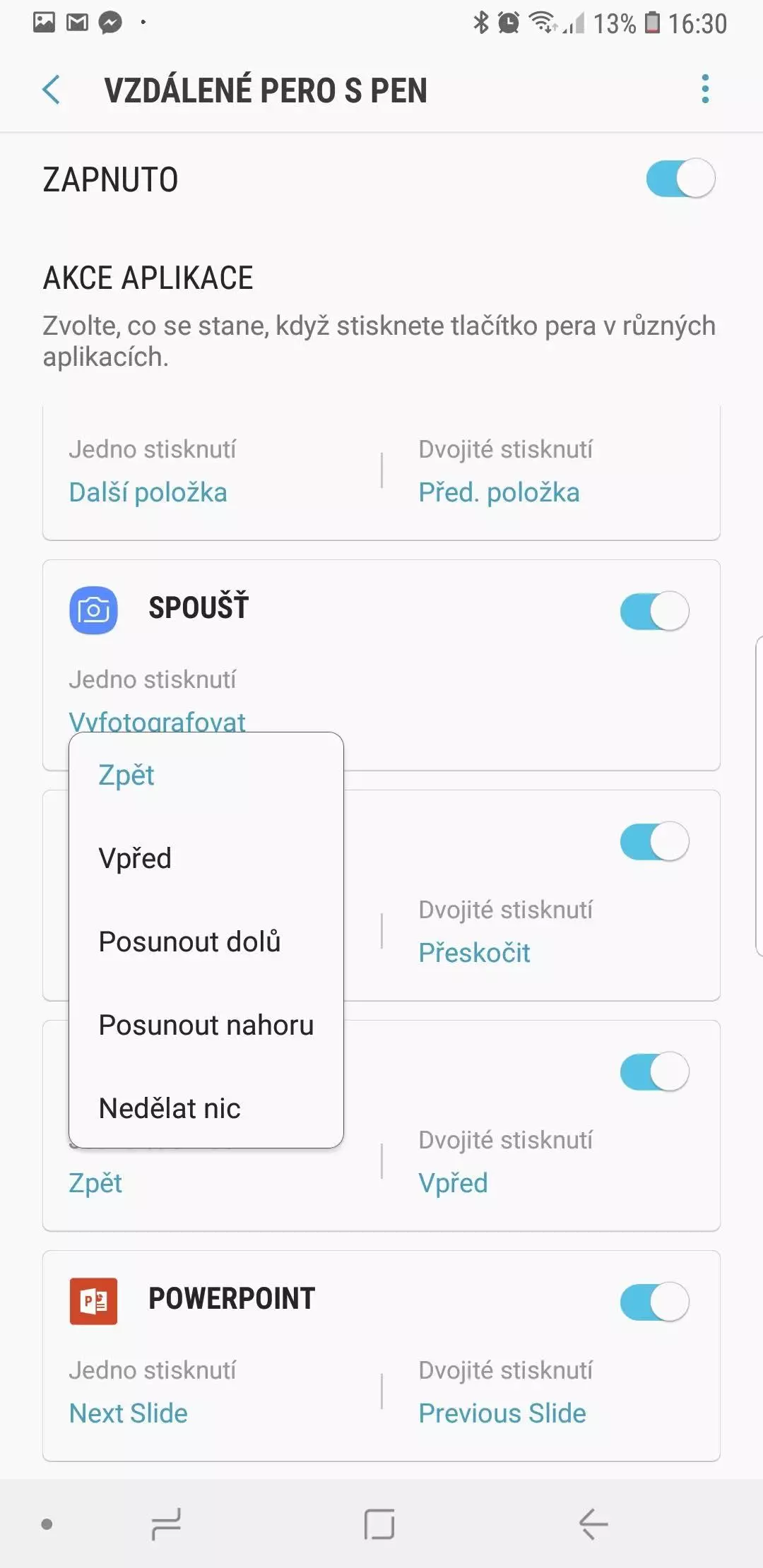Screen dimensions: 763x1568
Task: Disable the SPOUŠŤ camera toggle
Action: (x=654, y=611)
